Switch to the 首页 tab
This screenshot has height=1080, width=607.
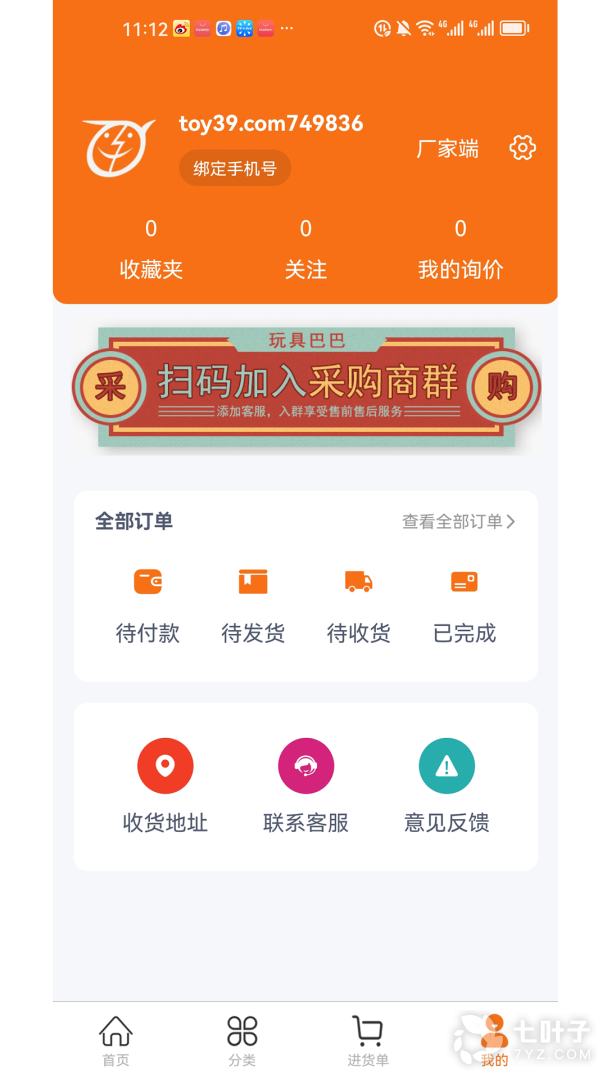pos(116,1041)
